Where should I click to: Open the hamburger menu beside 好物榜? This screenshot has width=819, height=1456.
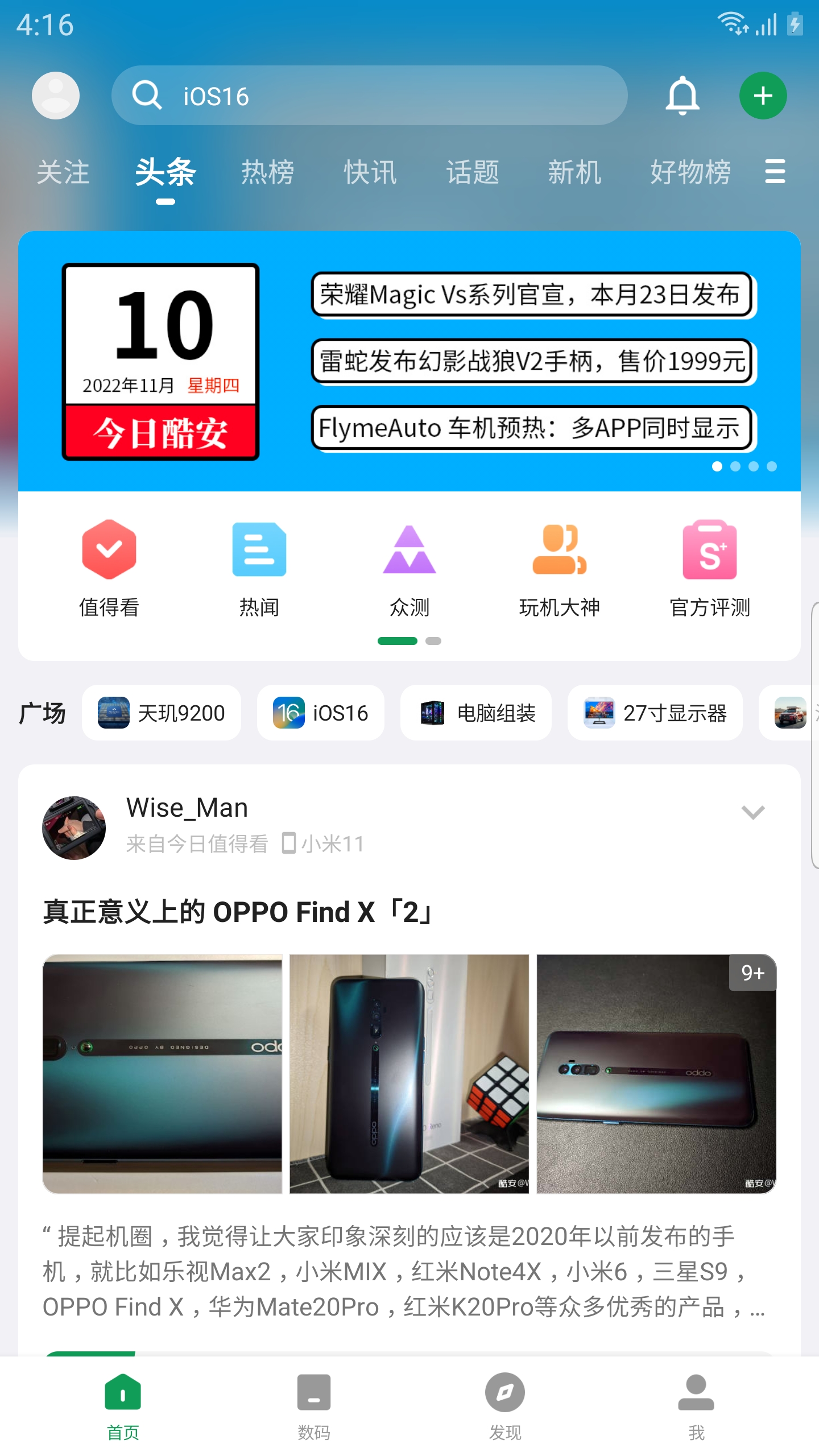click(774, 172)
